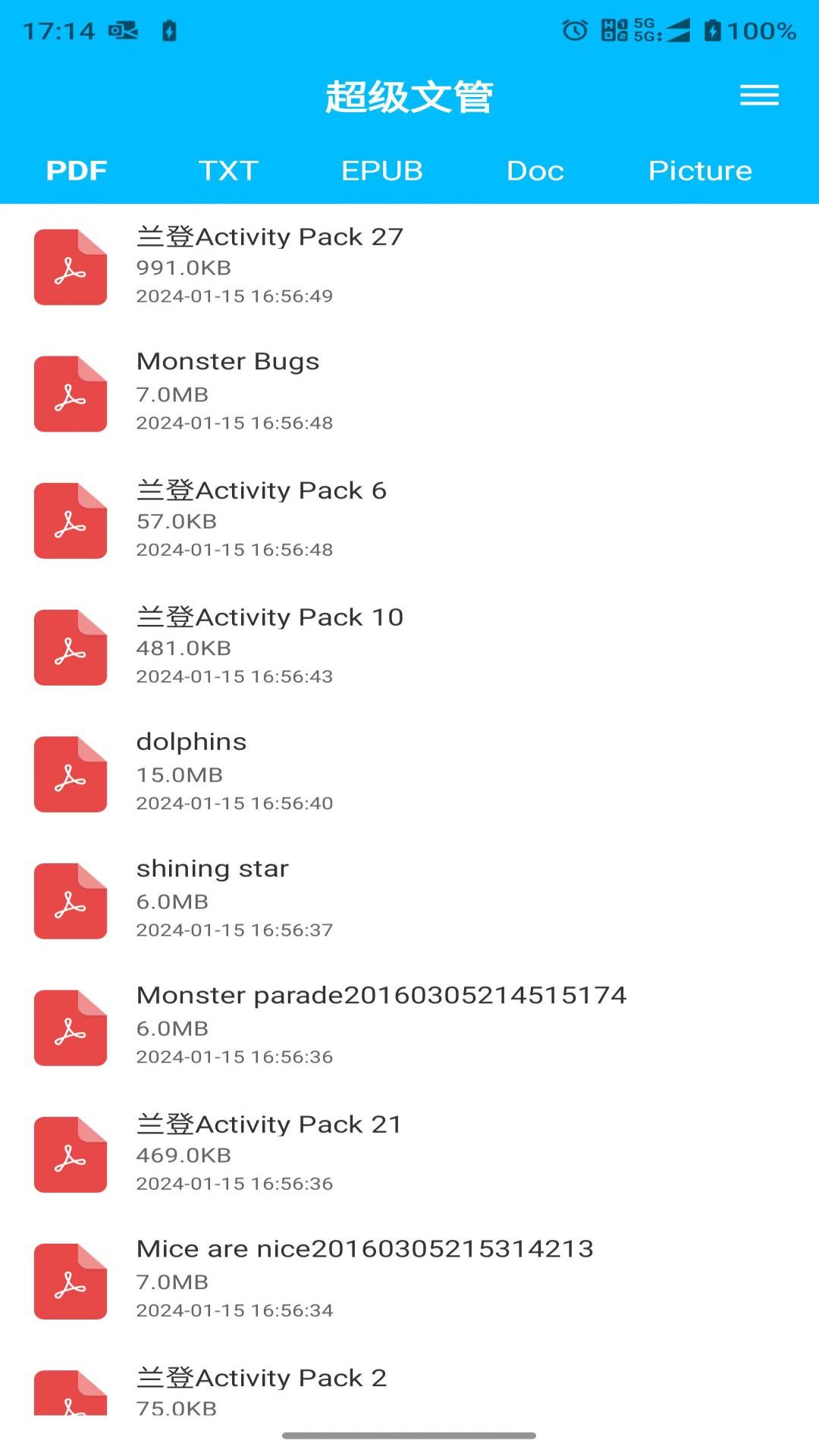Open 兰登Activity Pack 10 file

(x=409, y=647)
